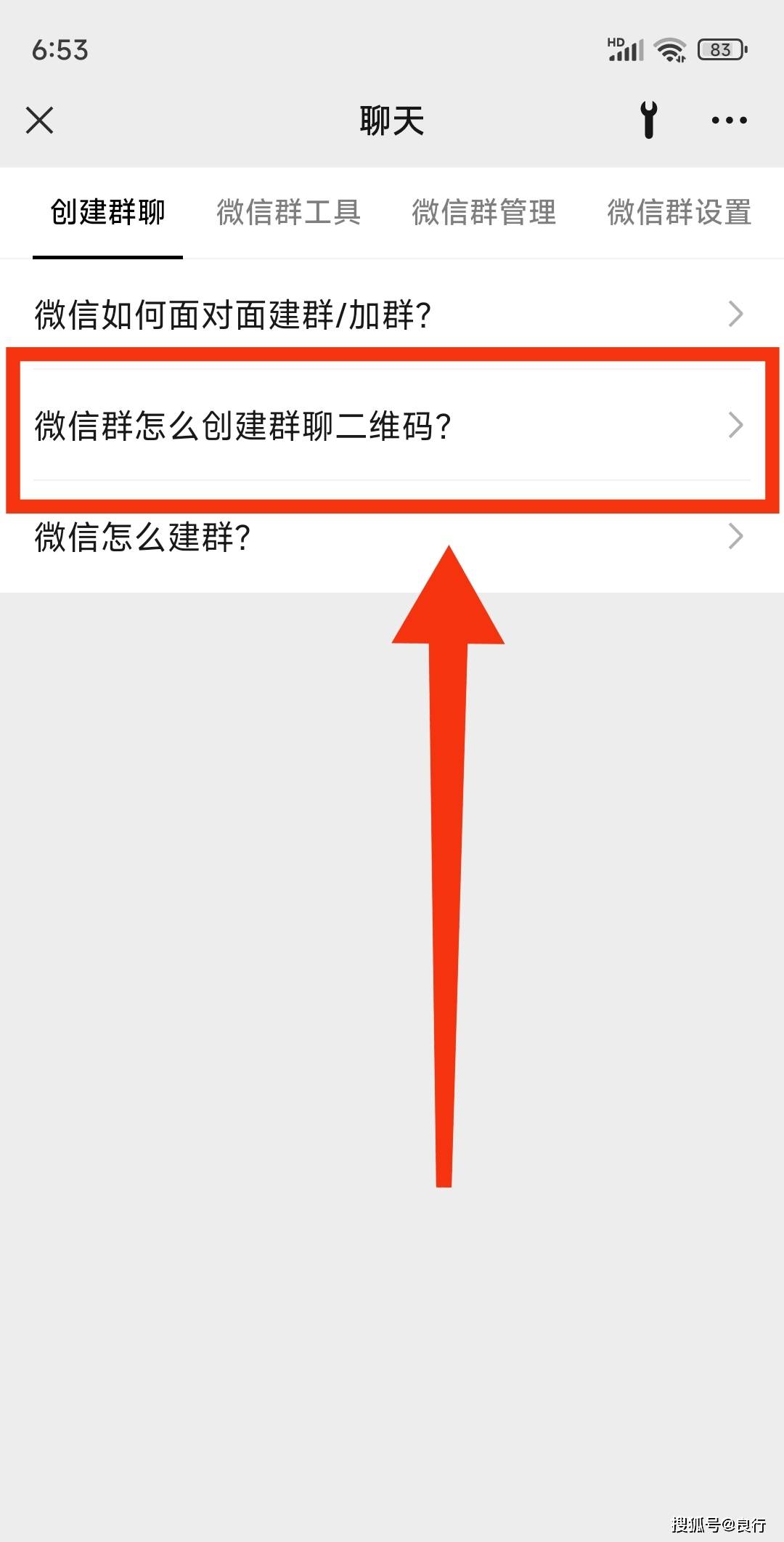Select the 创建群聊 tab
784x1542 pixels.
point(107,213)
